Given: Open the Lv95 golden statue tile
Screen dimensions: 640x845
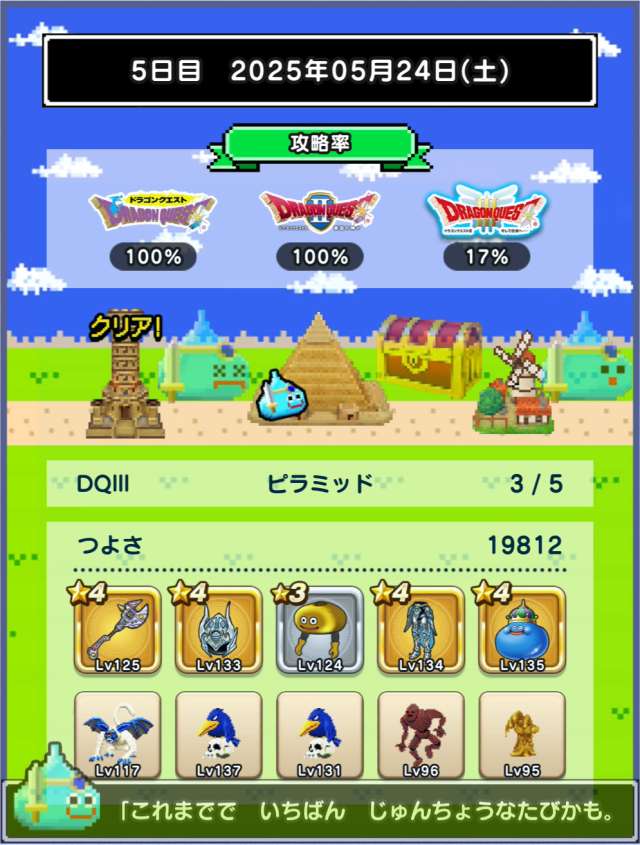Looking at the screenshot, I should coord(522,735).
